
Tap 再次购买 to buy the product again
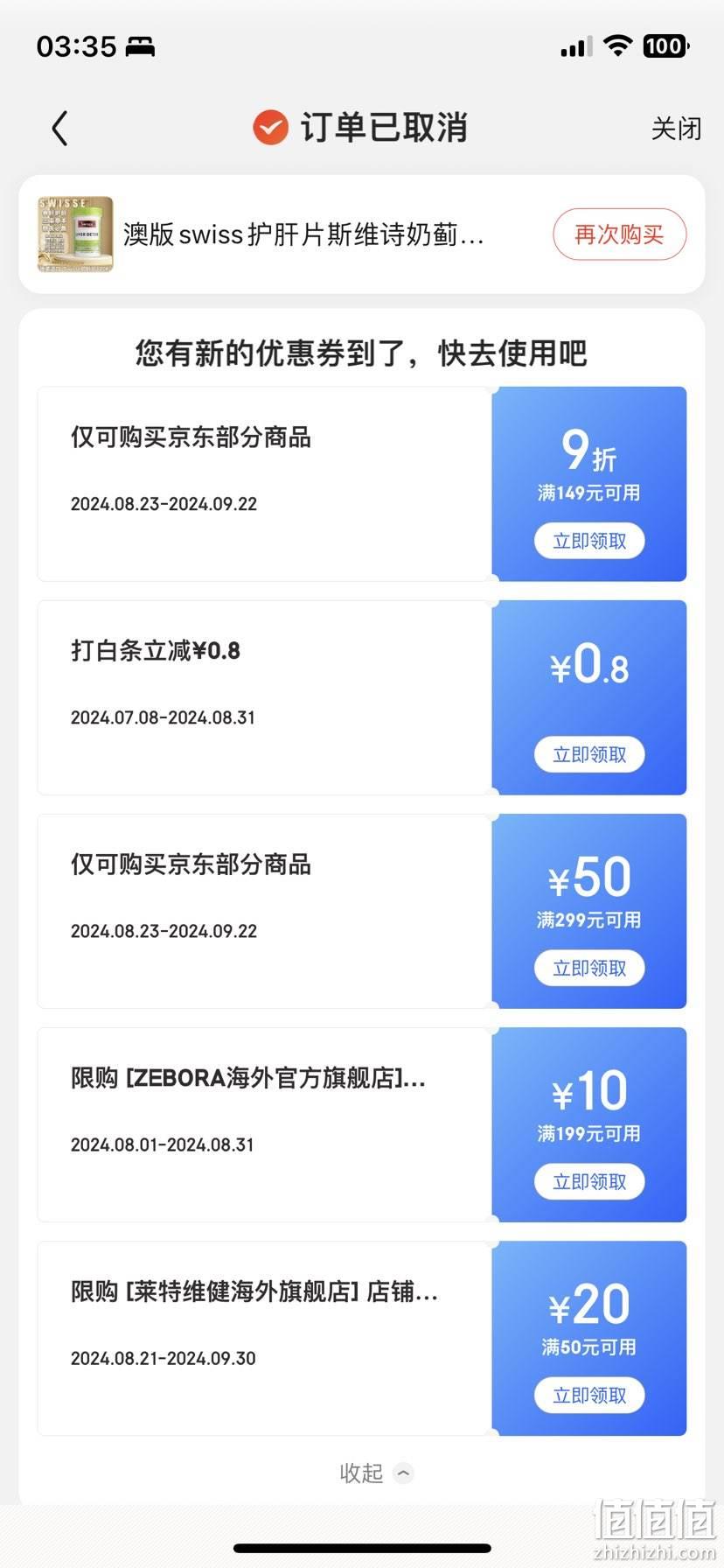pos(619,234)
